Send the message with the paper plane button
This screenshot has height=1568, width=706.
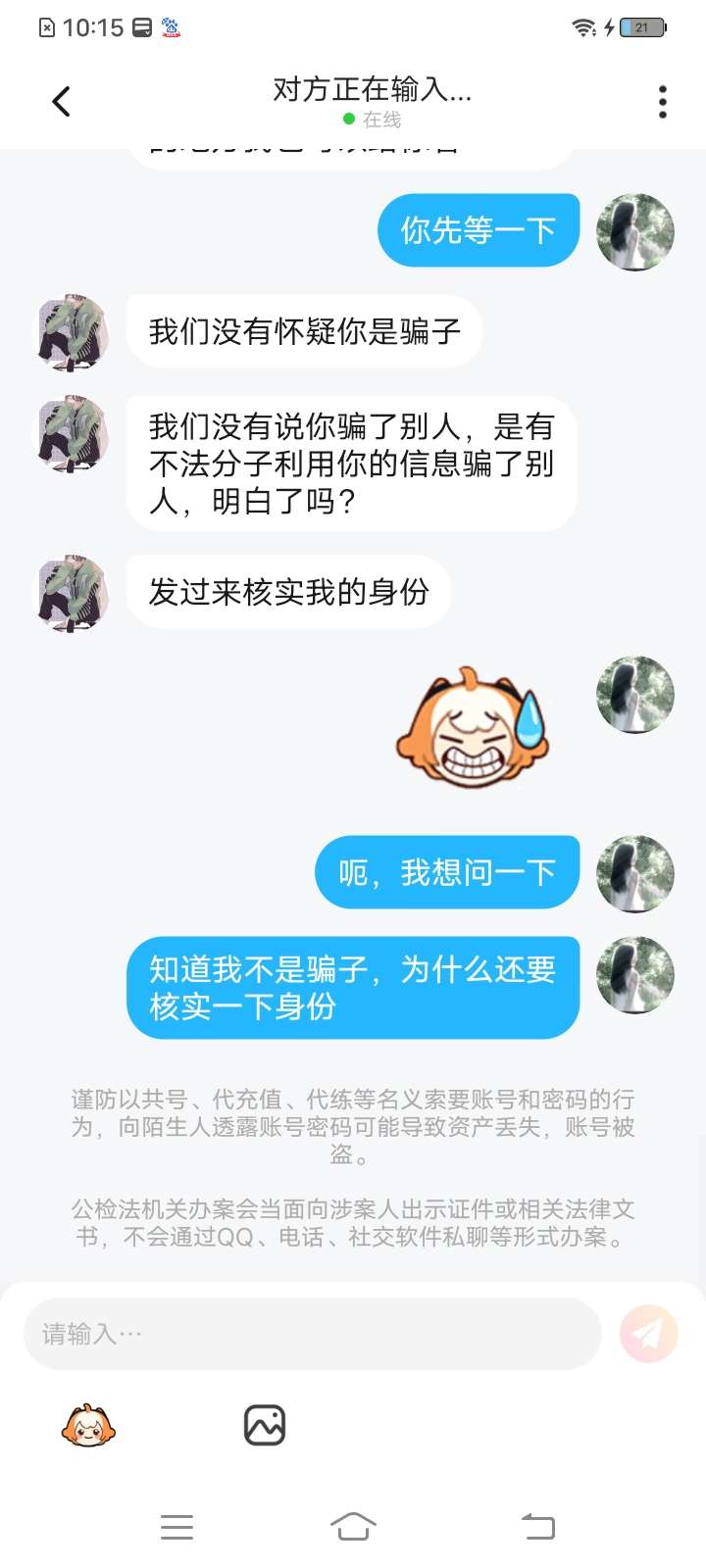tap(648, 1334)
